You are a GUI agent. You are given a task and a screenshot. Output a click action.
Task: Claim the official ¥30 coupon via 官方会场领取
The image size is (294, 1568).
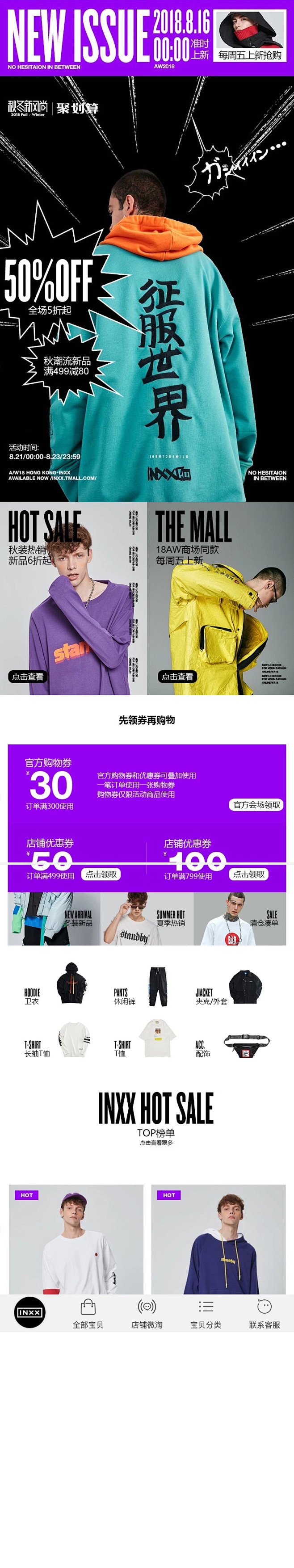click(257, 804)
